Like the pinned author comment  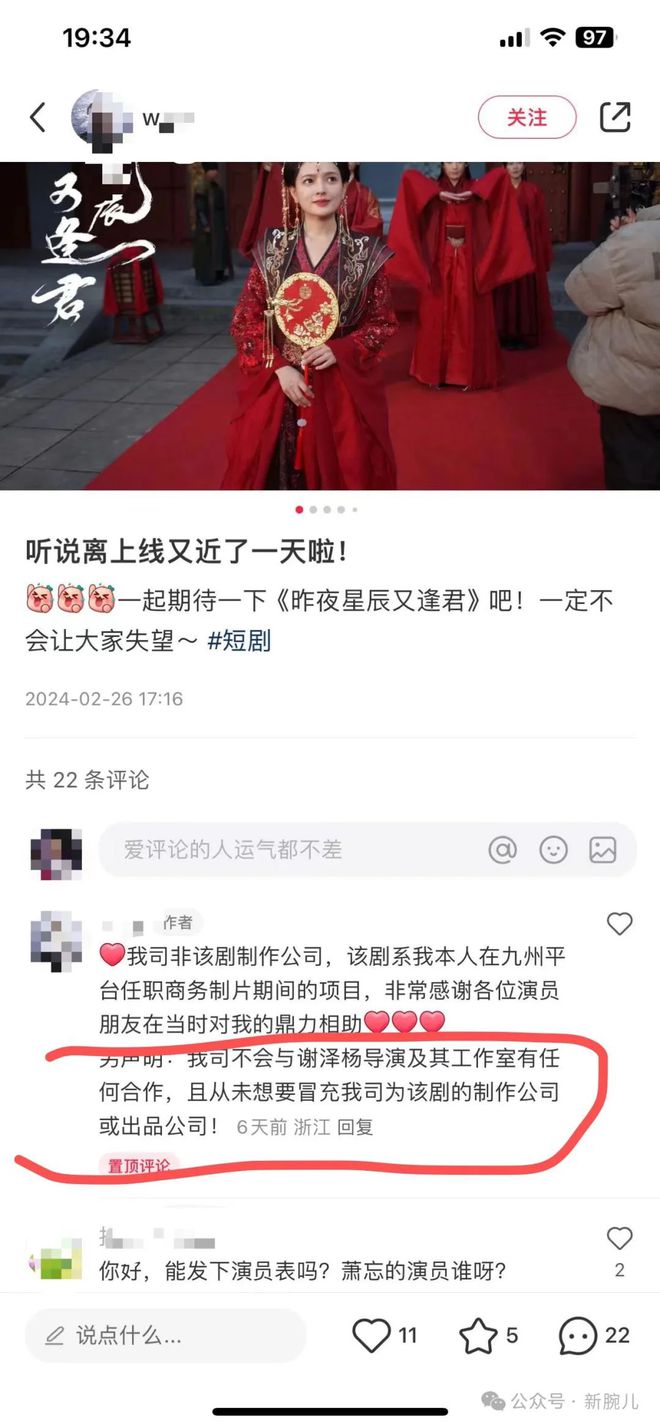[620, 924]
